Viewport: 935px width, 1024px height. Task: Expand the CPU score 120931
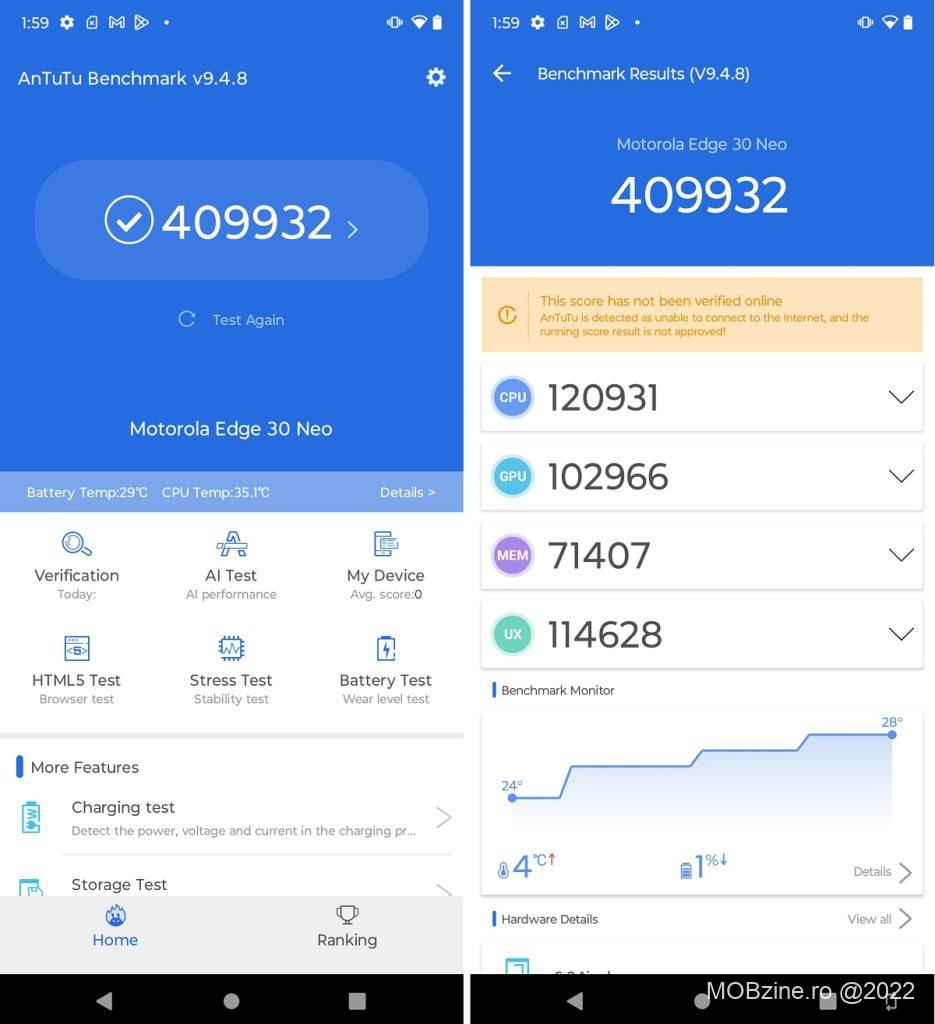point(900,398)
